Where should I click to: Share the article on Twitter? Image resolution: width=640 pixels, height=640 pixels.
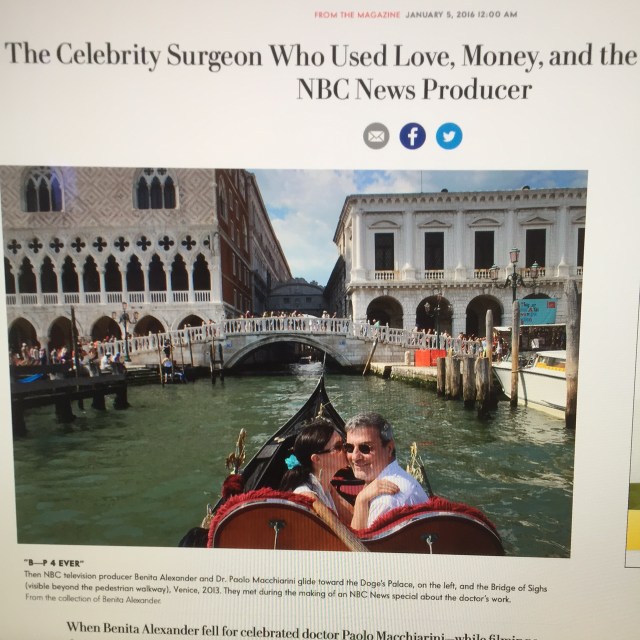click(x=449, y=136)
